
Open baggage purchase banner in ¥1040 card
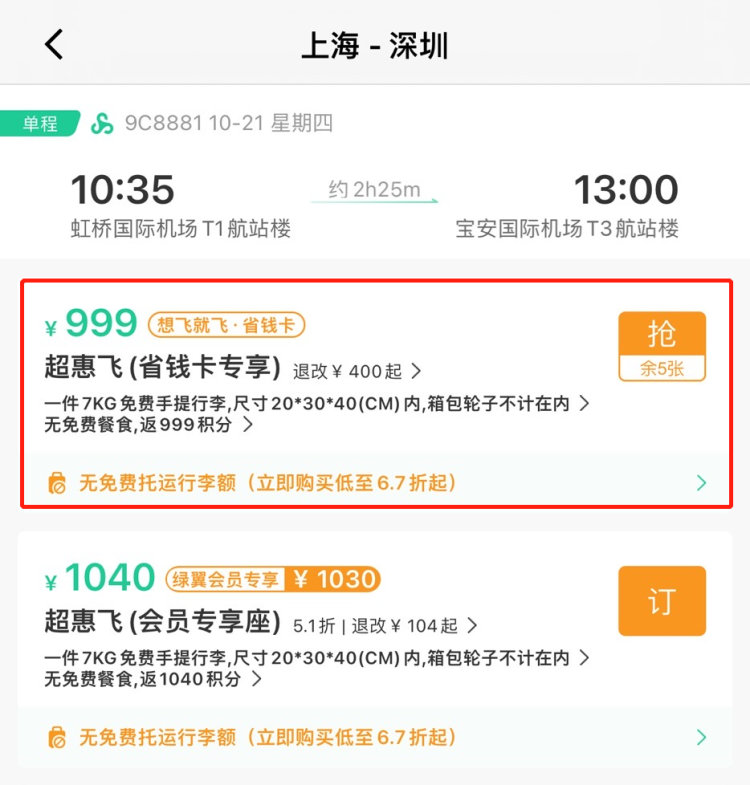click(x=375, y=738)
